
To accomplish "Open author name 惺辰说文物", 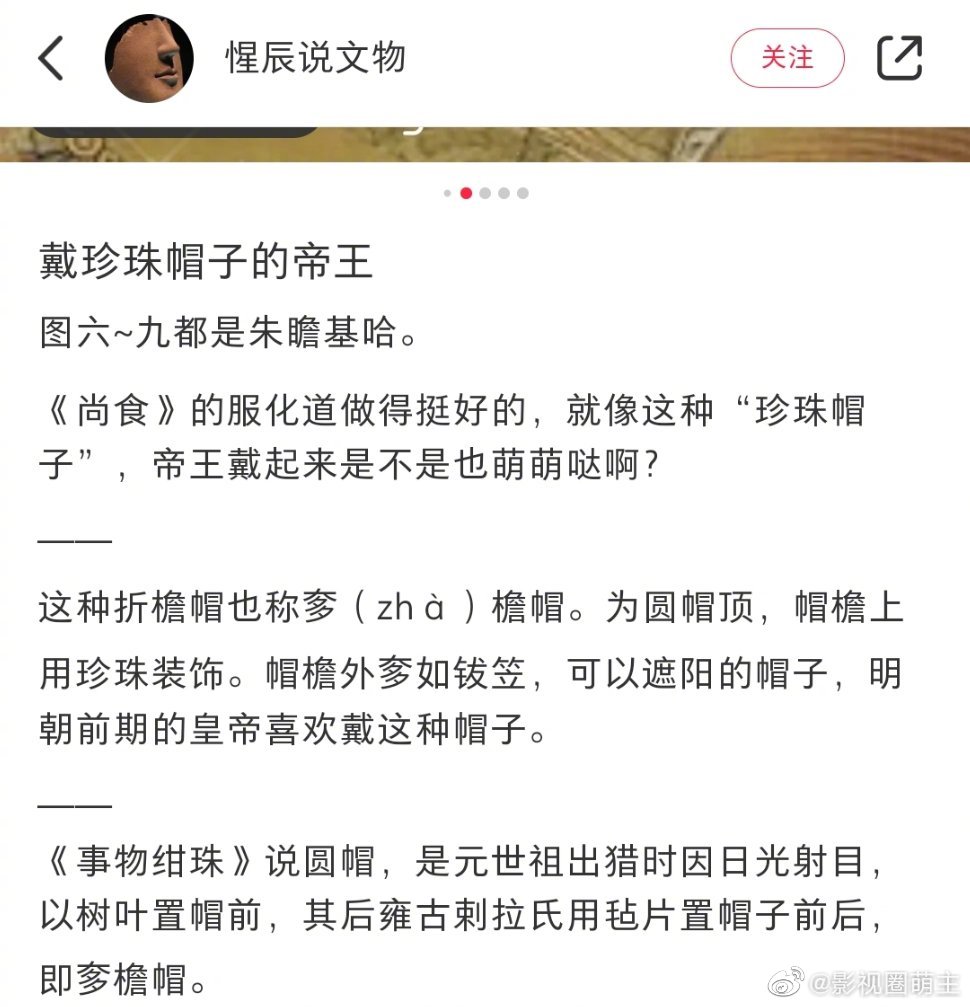I will (316, 58).
